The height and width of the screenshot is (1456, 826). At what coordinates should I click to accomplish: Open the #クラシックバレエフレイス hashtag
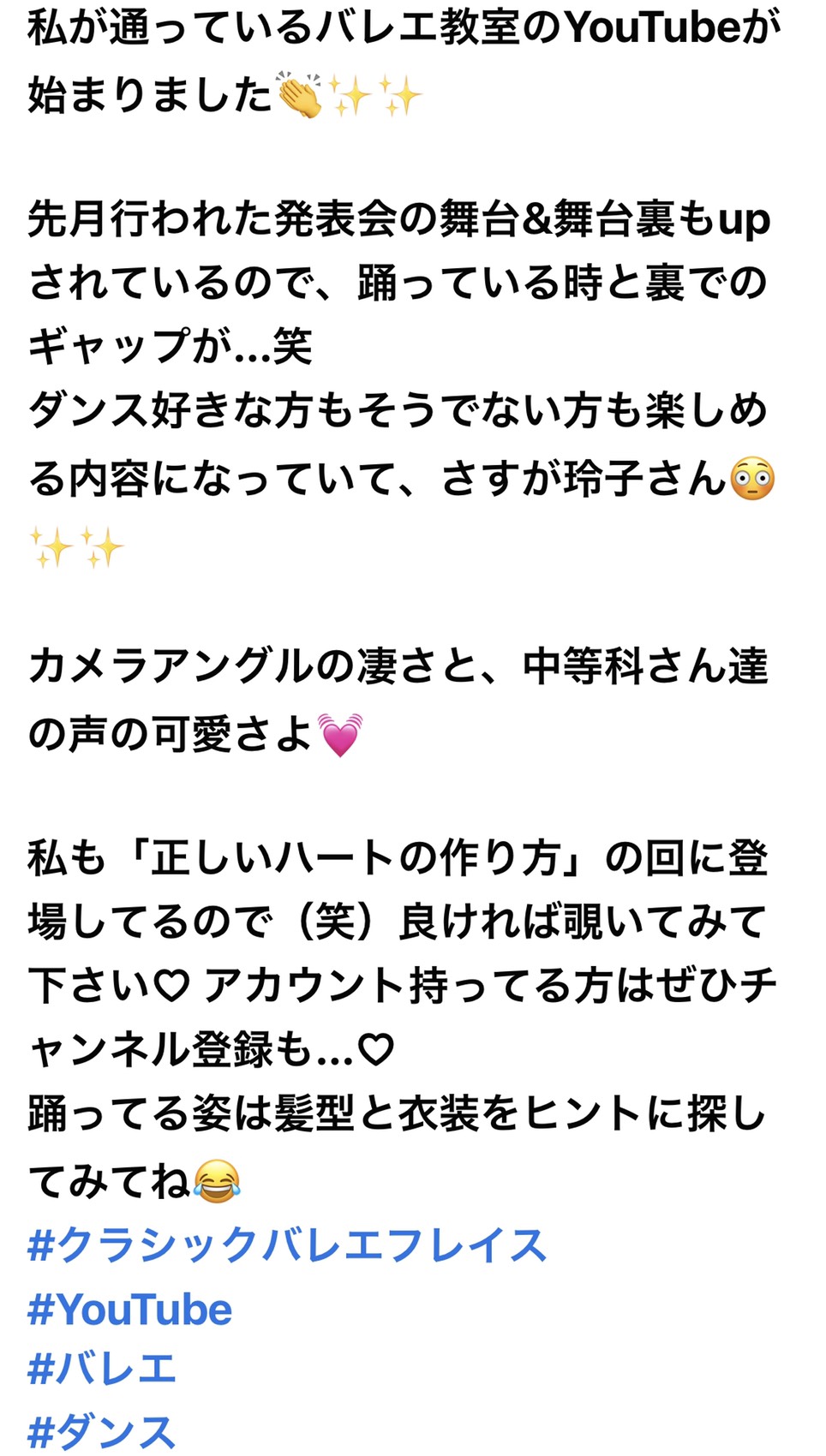287,1246
